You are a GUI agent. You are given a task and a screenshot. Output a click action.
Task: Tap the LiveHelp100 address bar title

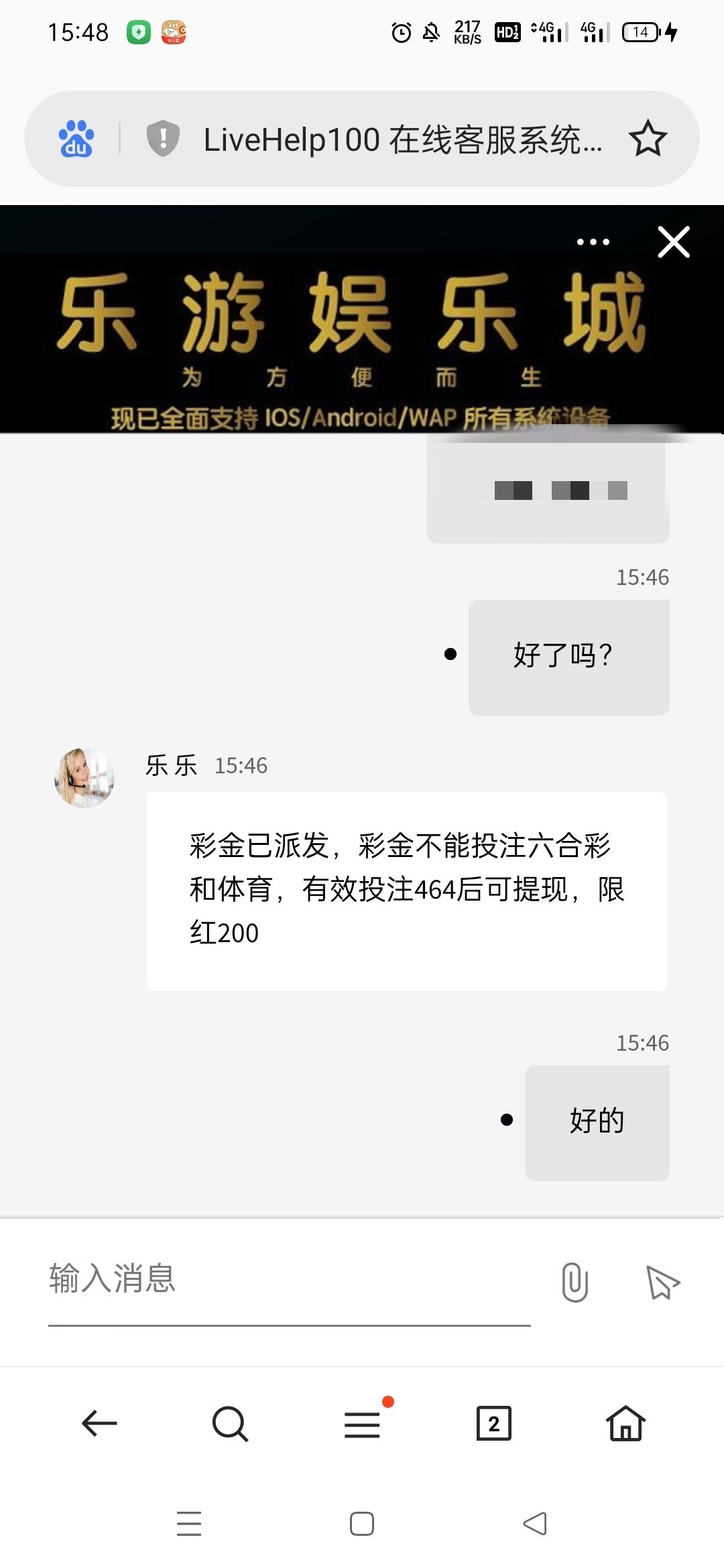click(x=402, y=138)
